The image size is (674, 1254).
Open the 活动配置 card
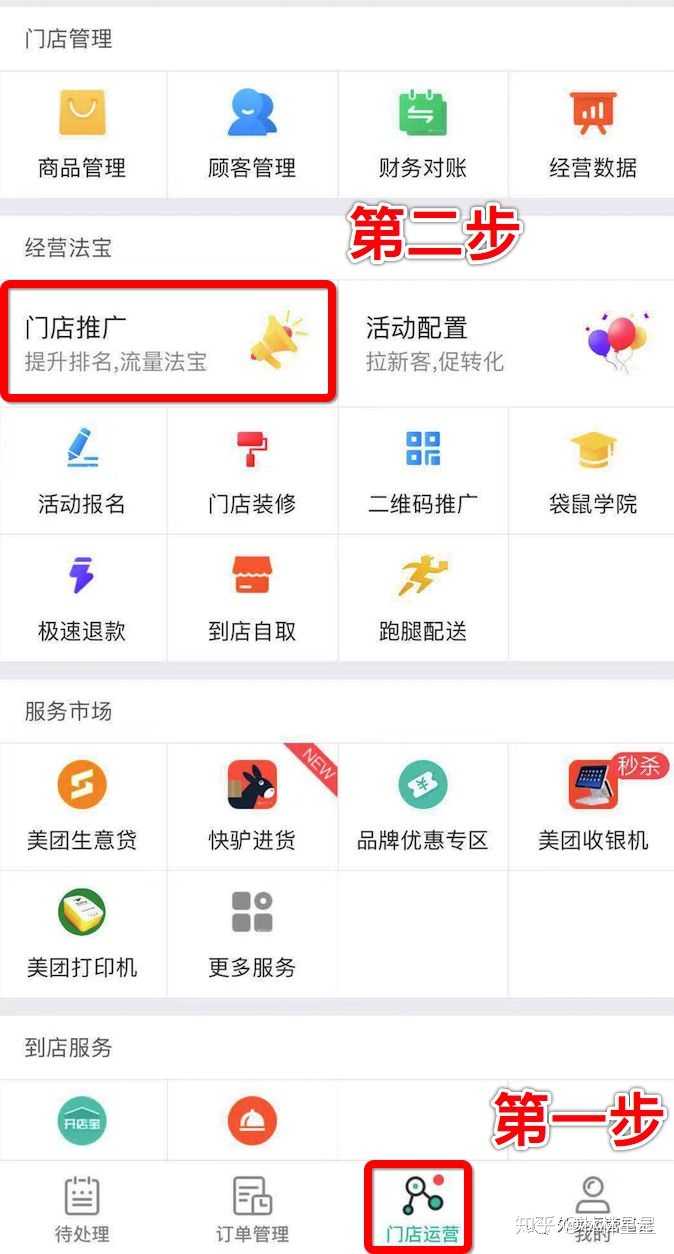tap(506, 342)
